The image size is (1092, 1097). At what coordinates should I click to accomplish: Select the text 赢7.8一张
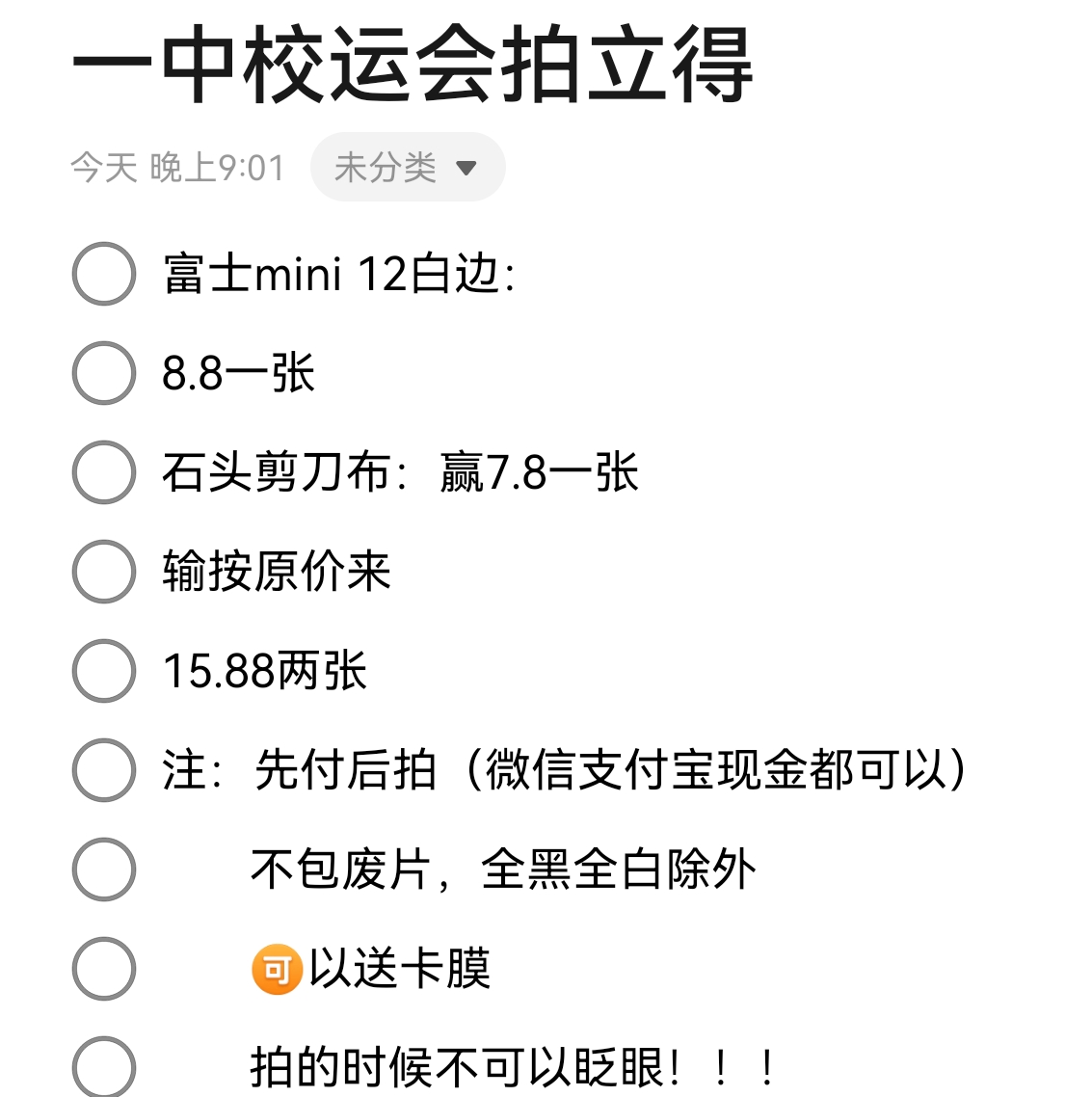tap(538, 473)
